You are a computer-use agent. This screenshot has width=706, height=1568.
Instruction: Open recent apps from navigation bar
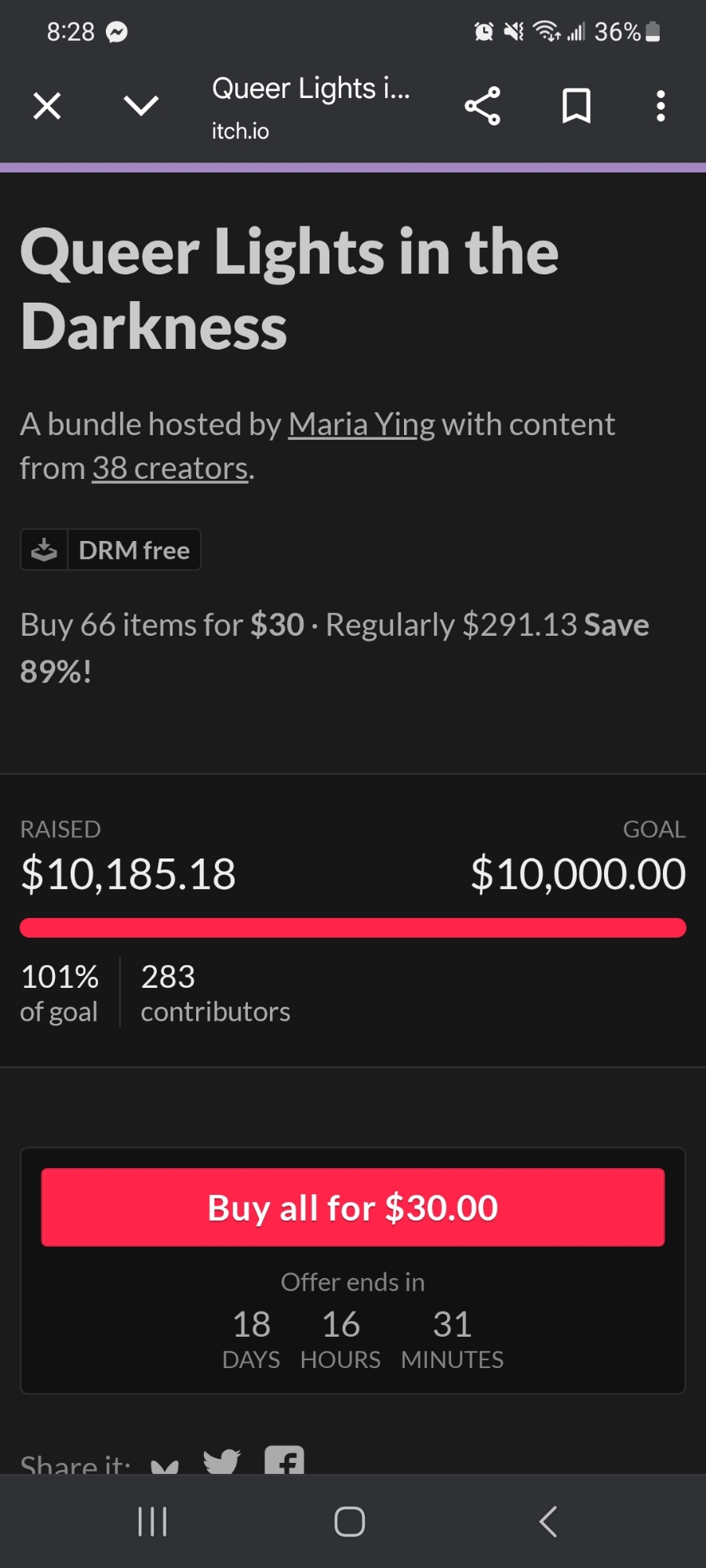[x=152, y=1522]
